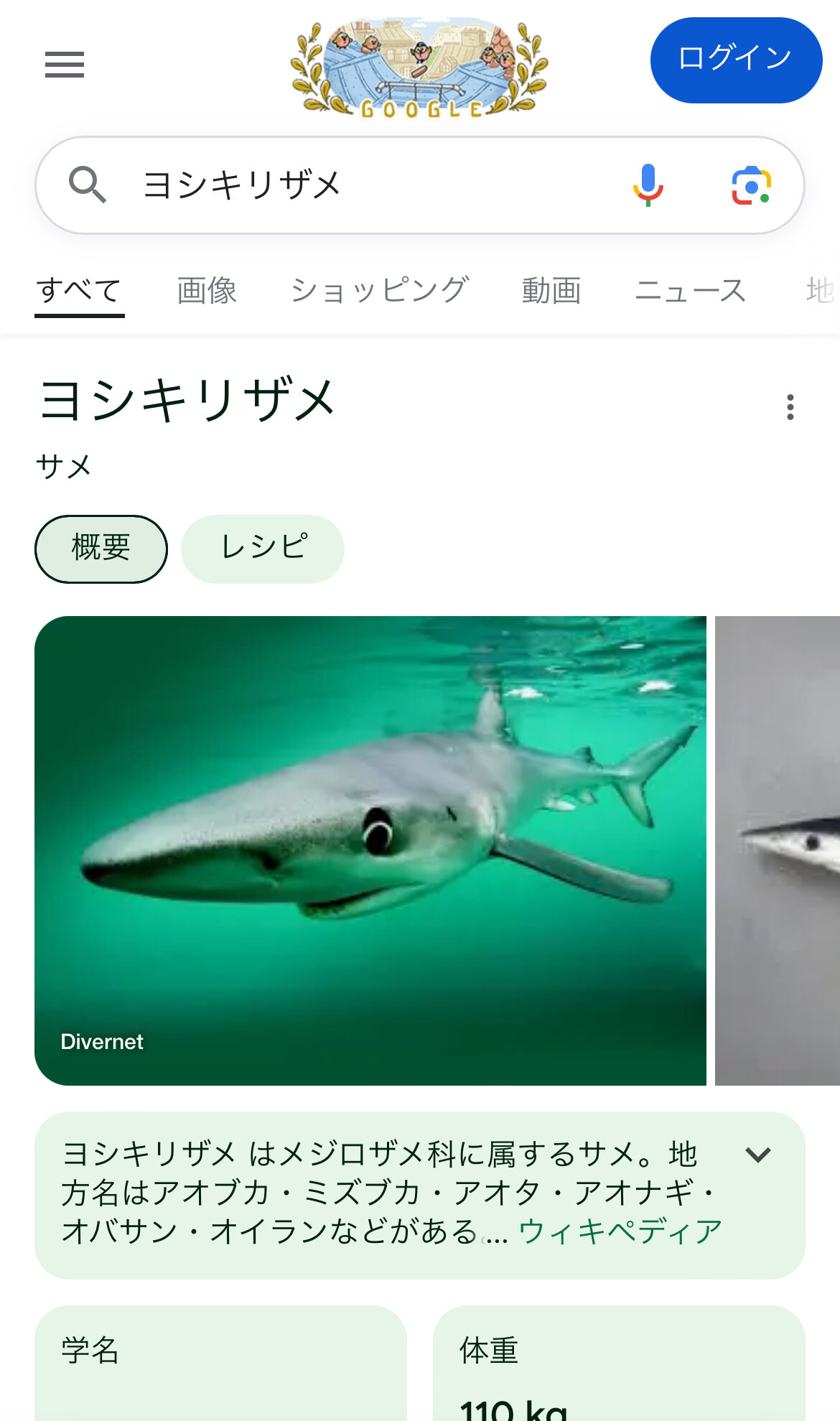This screenshot has width=840, height=1421.
Task: Open the knowledge panel overflow menu
Action: [790, 407]
